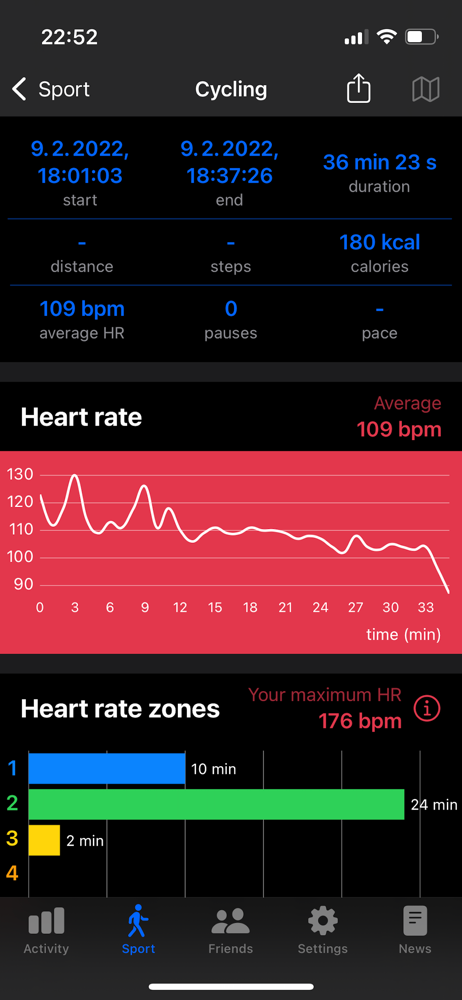Open the map view icon
This screenshot has width=462, height=1000.
tap(426, 89)
